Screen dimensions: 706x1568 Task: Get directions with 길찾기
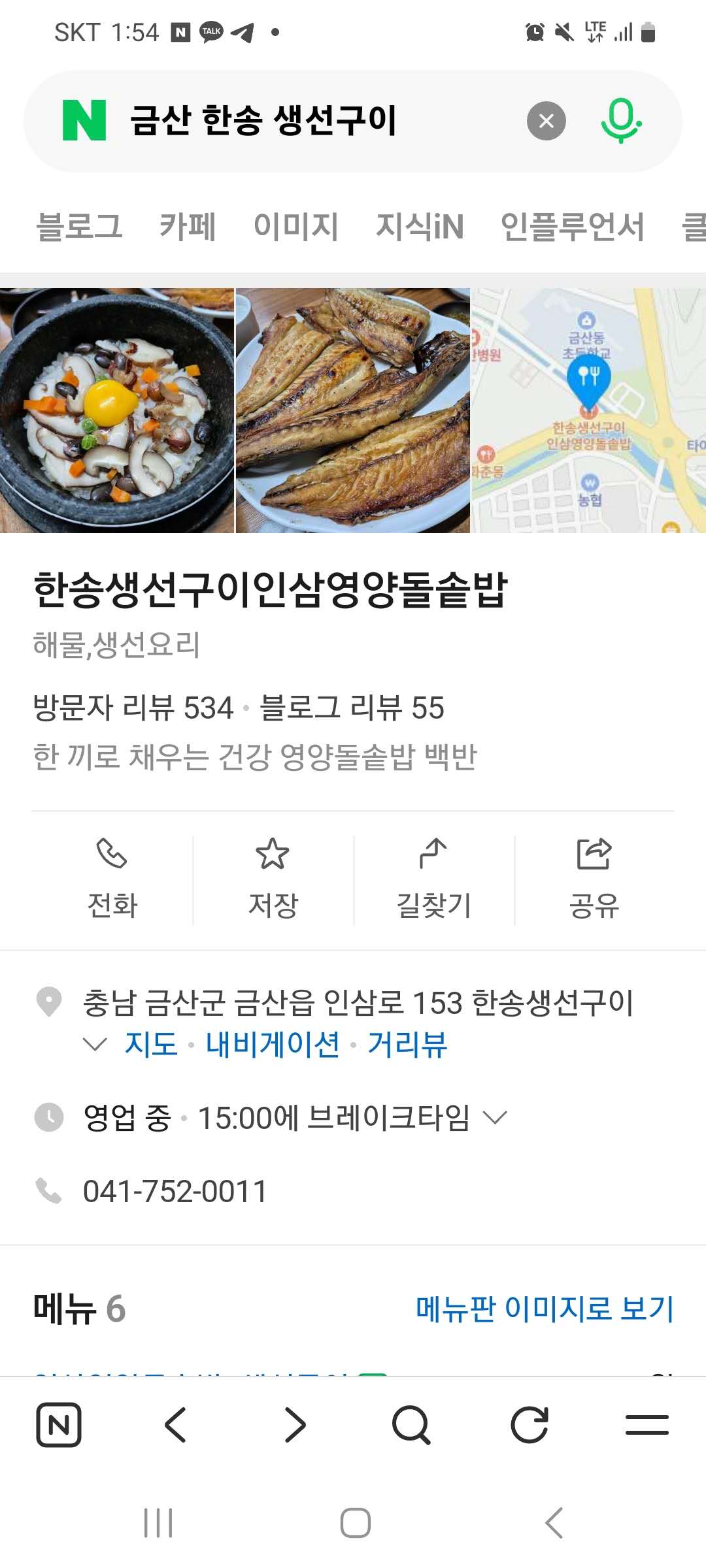click(433, 879)
